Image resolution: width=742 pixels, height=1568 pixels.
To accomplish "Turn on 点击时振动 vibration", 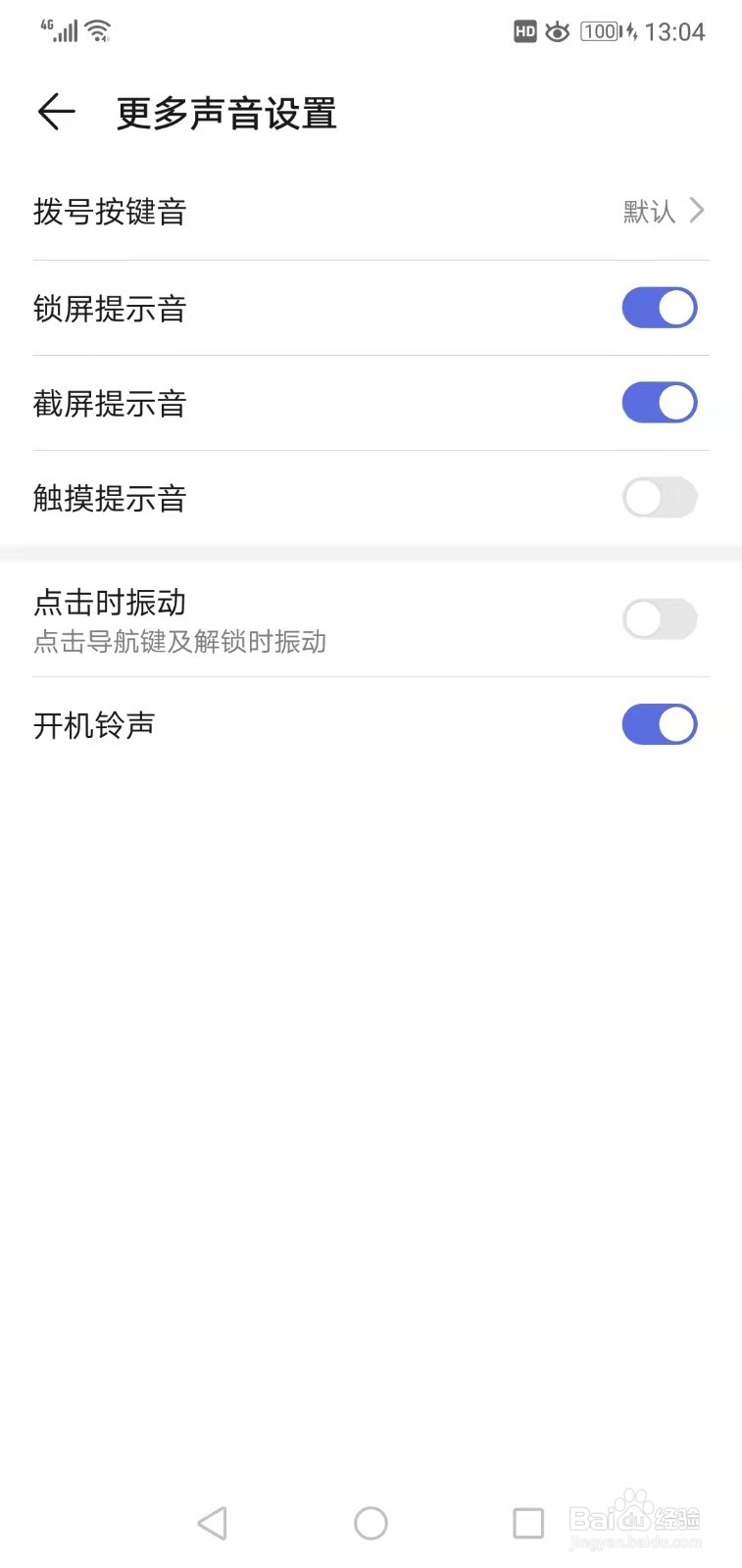I will coord(659,619).
